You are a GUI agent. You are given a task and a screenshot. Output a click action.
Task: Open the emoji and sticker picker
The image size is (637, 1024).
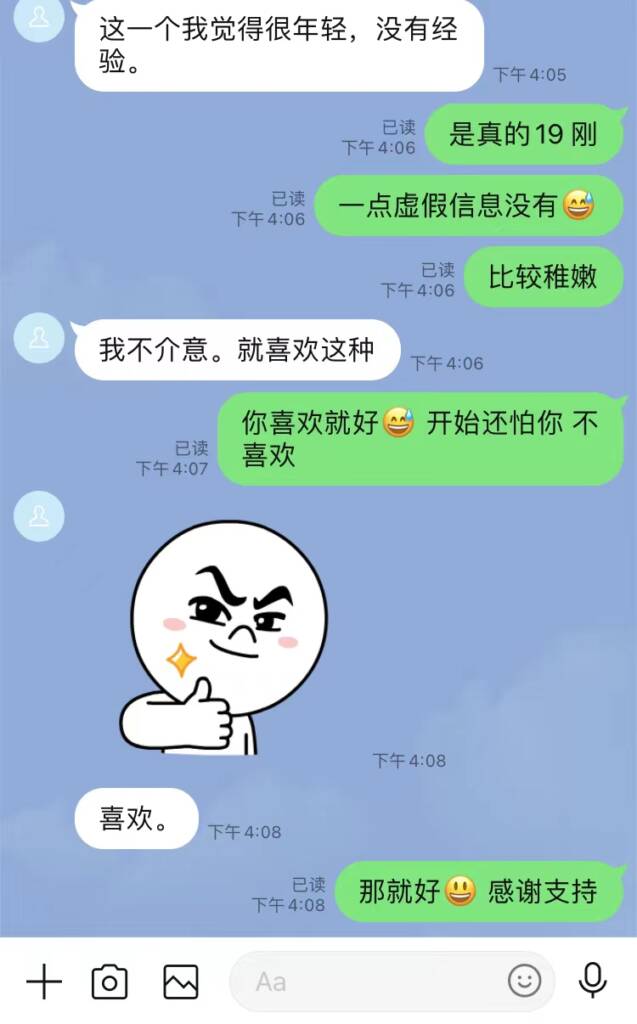[524, 980]
